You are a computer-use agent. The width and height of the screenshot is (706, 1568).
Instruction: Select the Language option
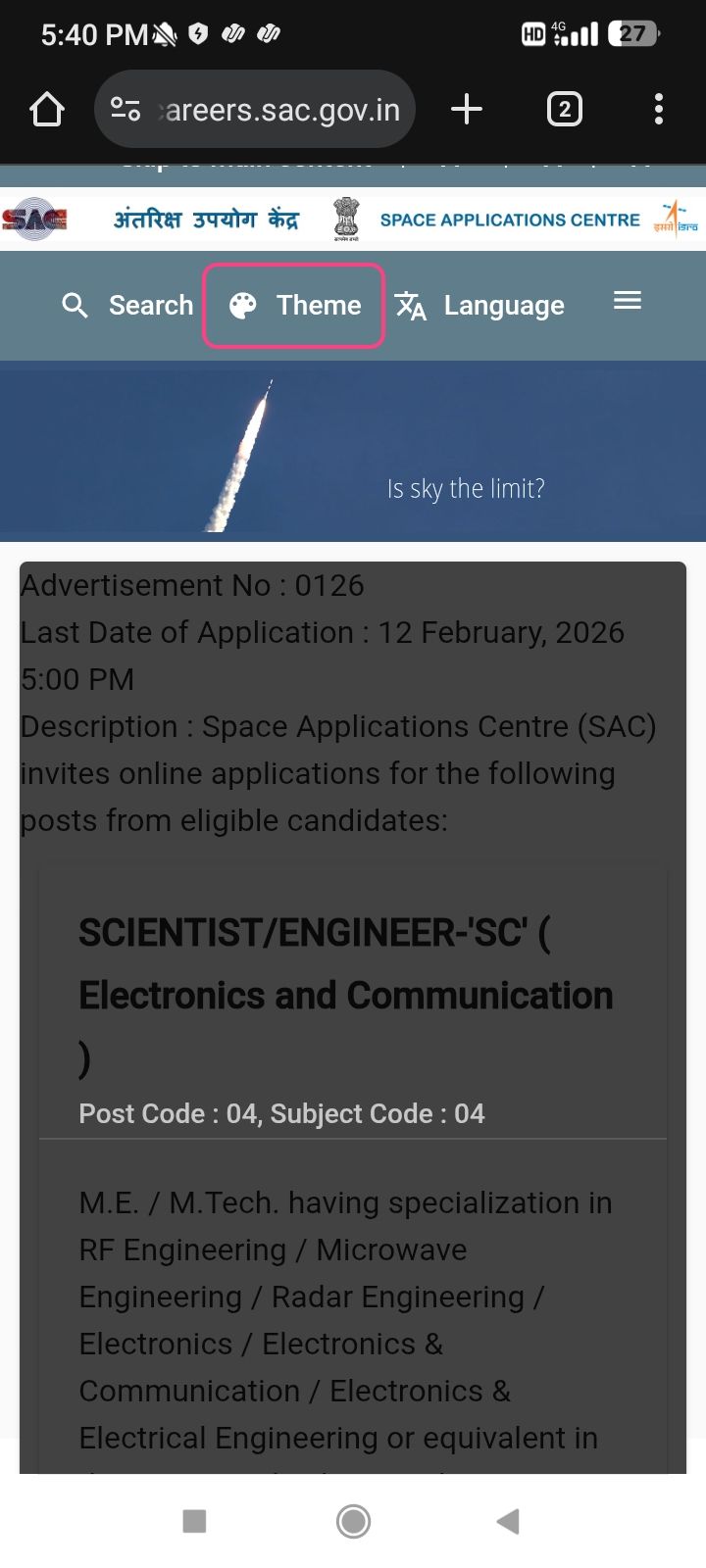pos(480,306)
